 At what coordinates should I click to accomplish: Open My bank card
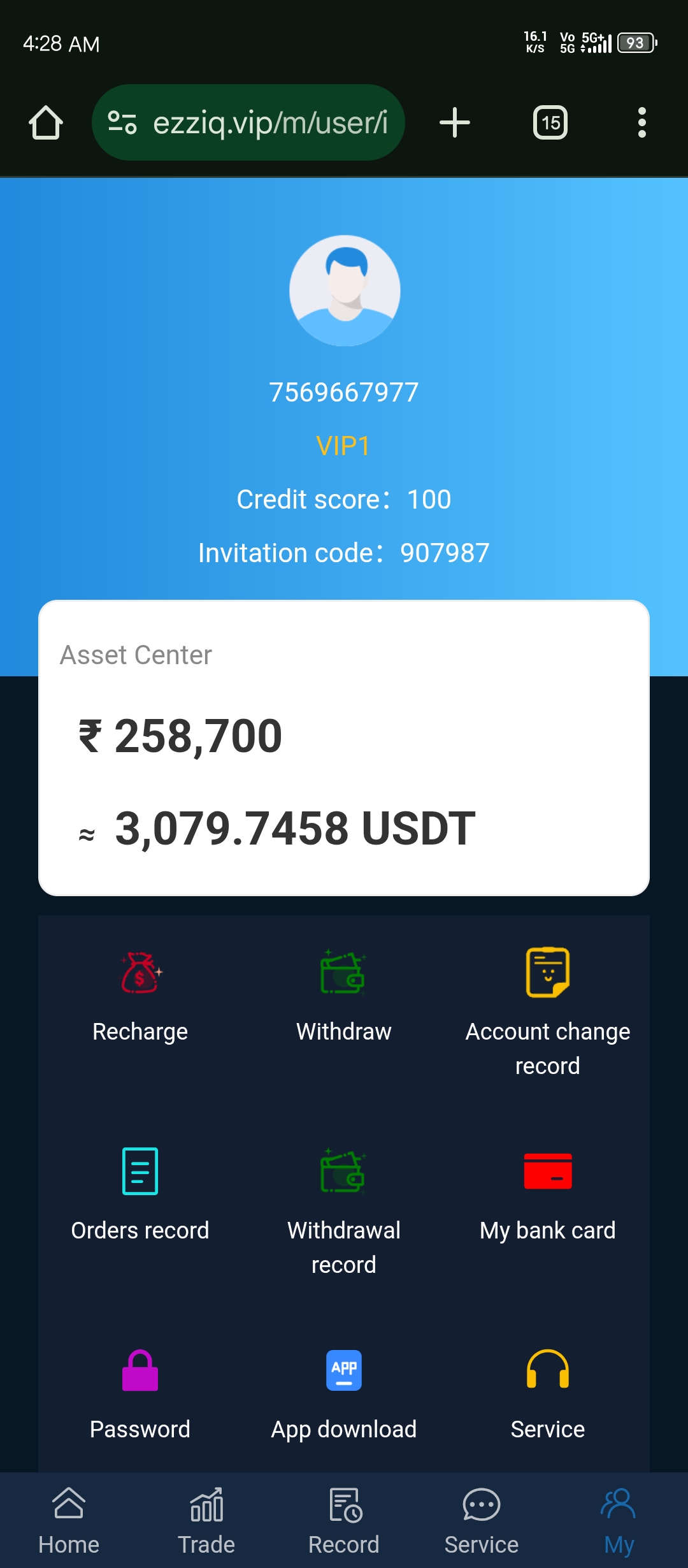tap(548, 1193)
